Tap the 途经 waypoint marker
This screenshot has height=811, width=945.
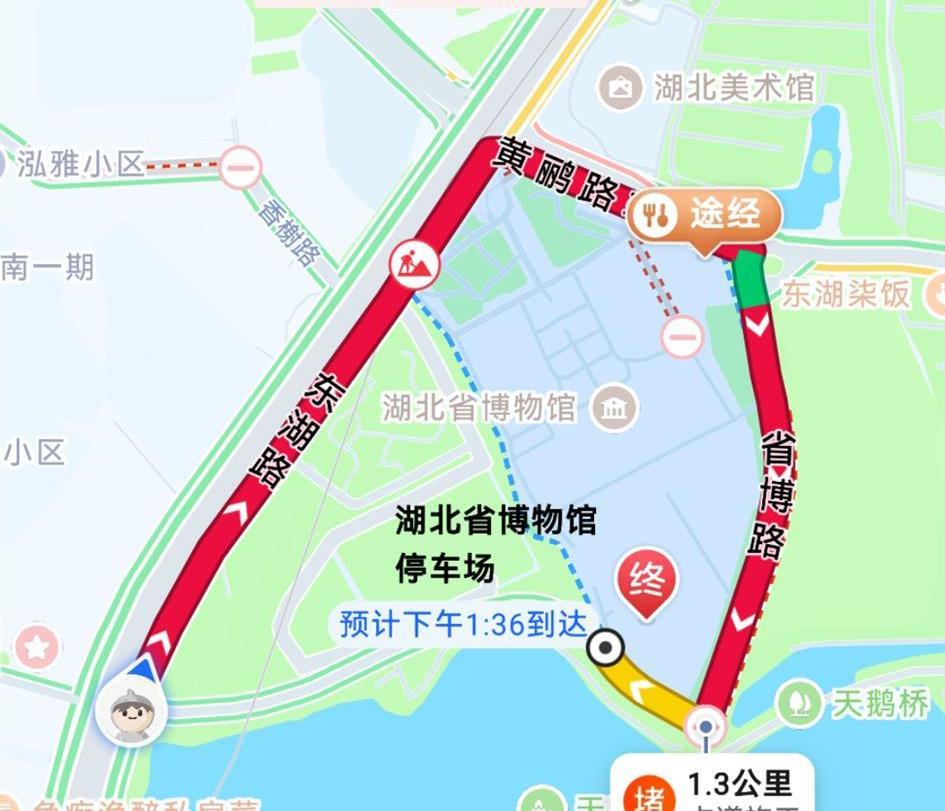703,215
